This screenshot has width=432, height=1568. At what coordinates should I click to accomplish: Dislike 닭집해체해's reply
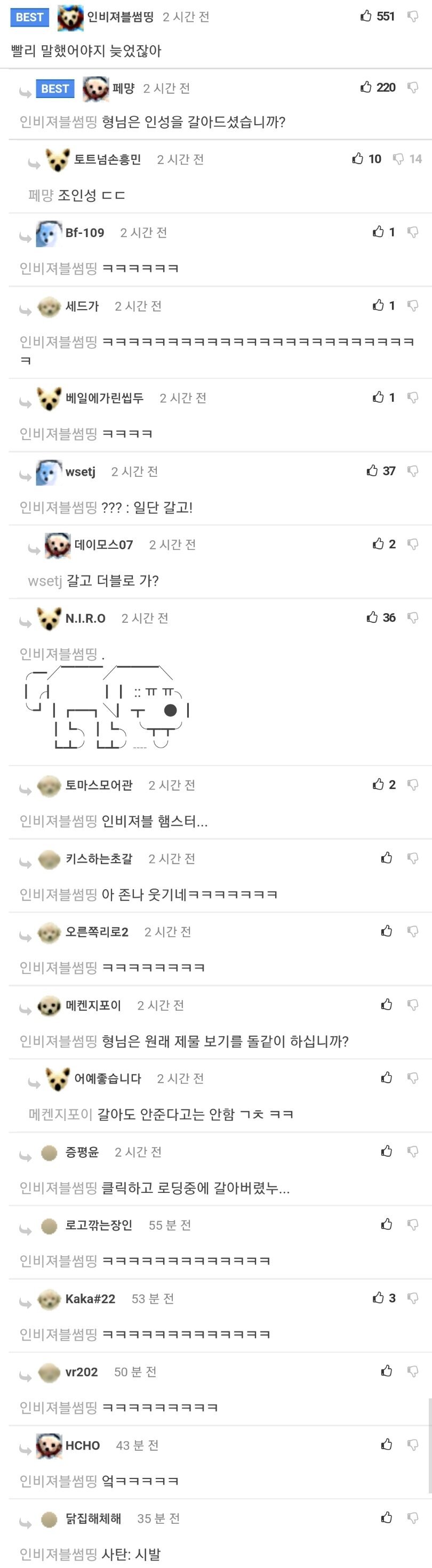413,1517
